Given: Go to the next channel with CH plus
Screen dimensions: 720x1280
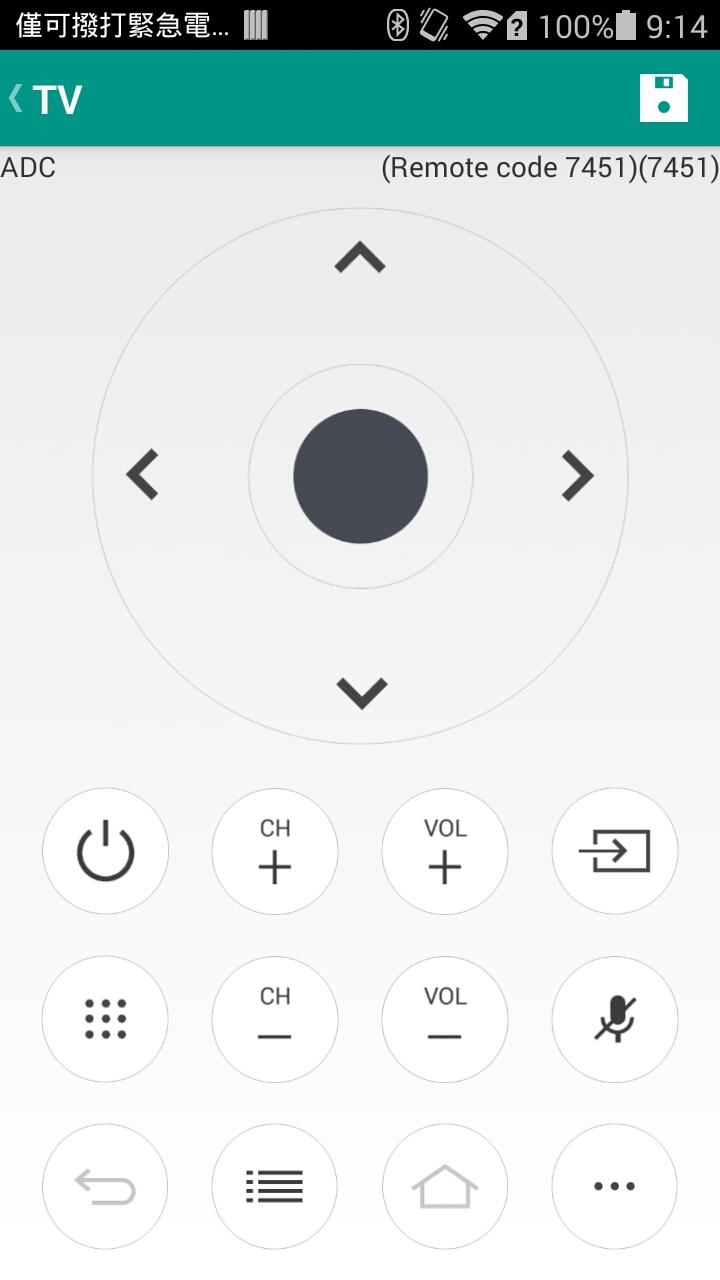Looking at the screenshot, I should click(275, 851).
